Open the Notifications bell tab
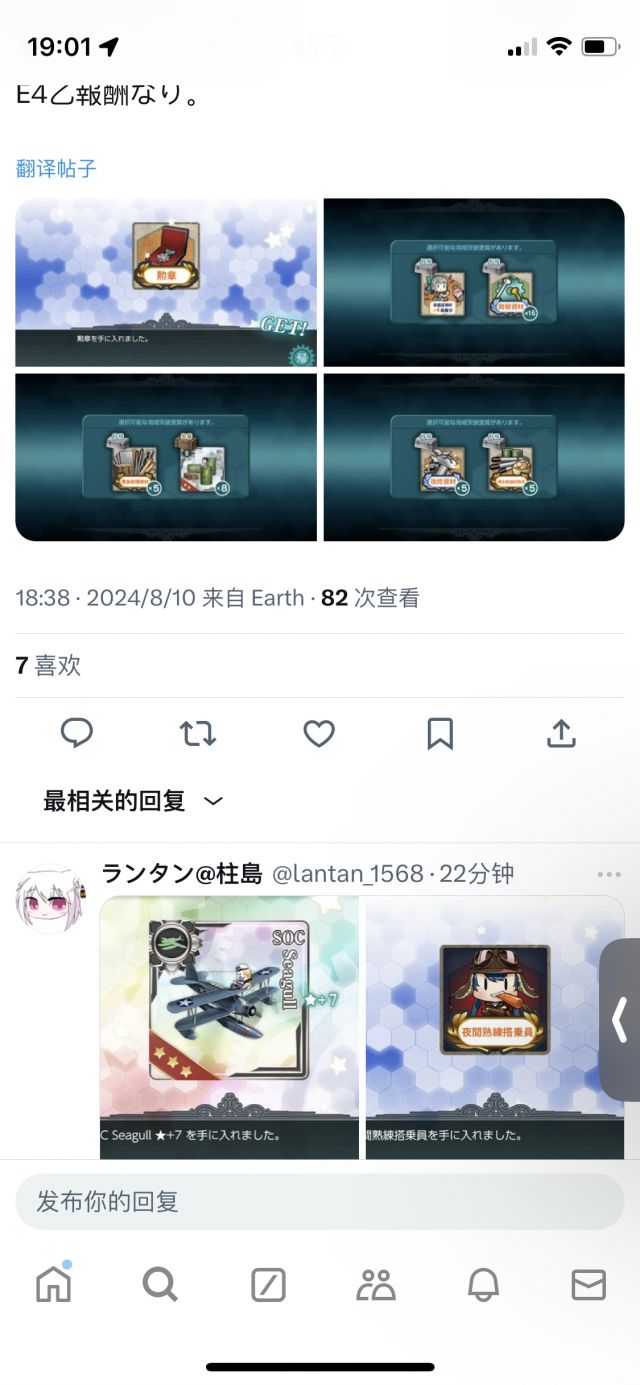 pos(483,1284)
